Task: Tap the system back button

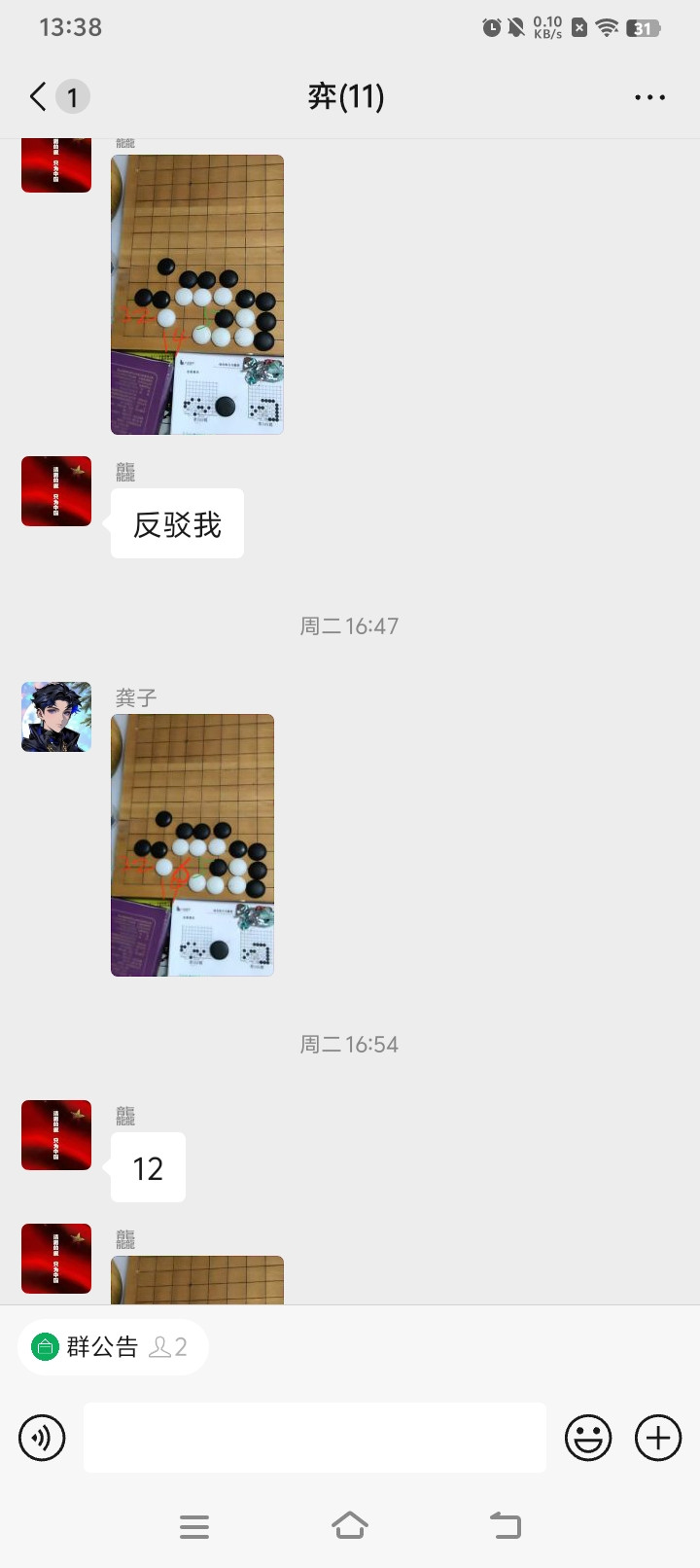Action: [x=505, y=1525]
